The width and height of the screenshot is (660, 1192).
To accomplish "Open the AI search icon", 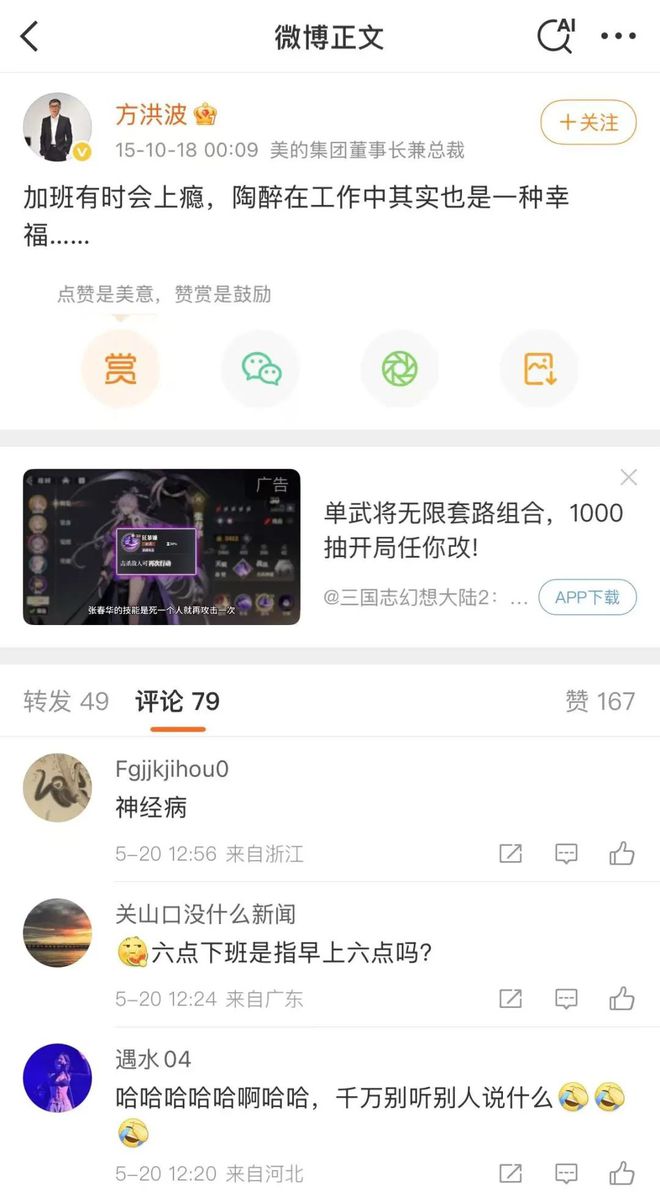I will tap(555, 36).
